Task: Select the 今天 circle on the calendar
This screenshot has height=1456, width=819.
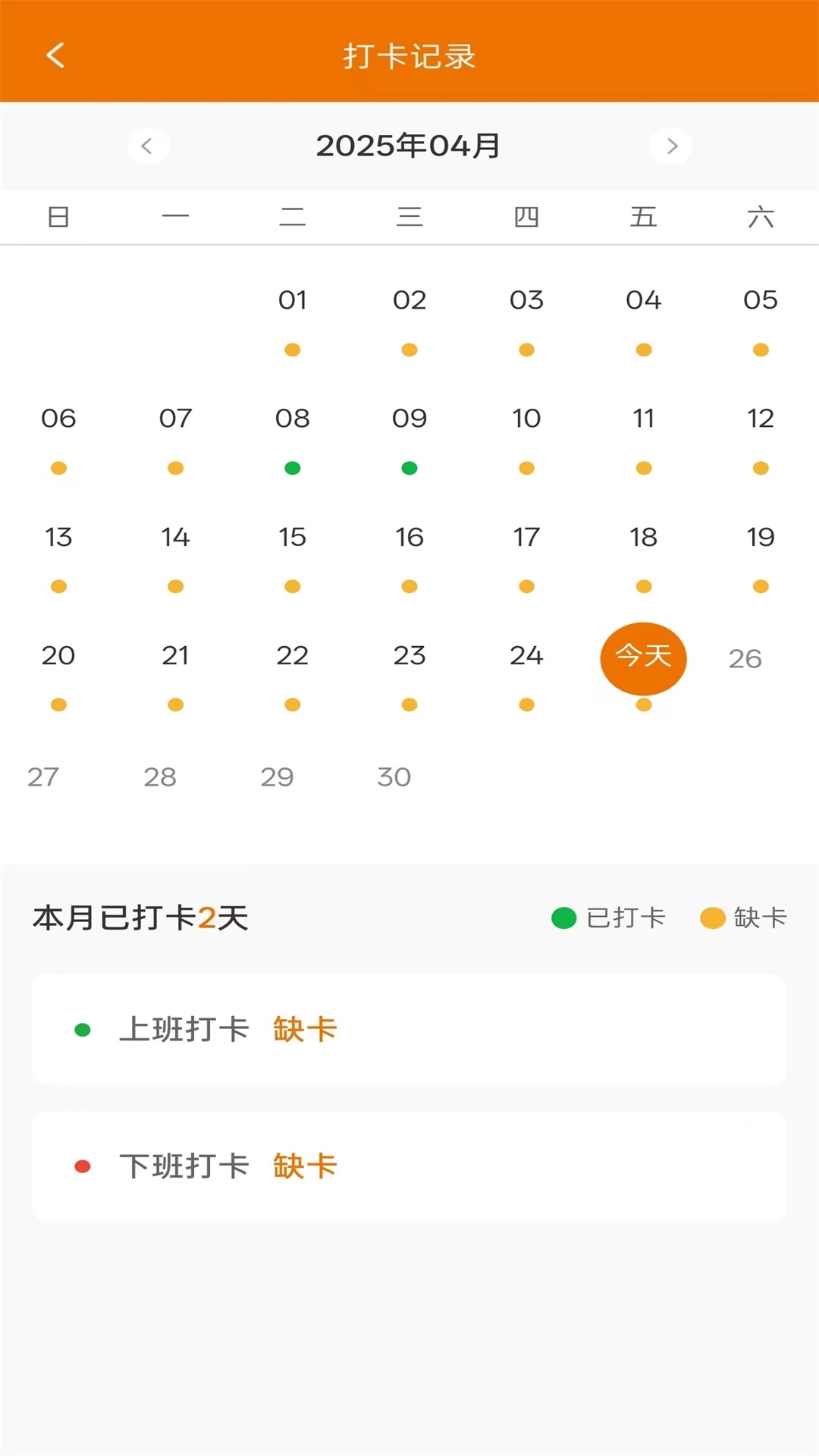Action: (643, 658)
